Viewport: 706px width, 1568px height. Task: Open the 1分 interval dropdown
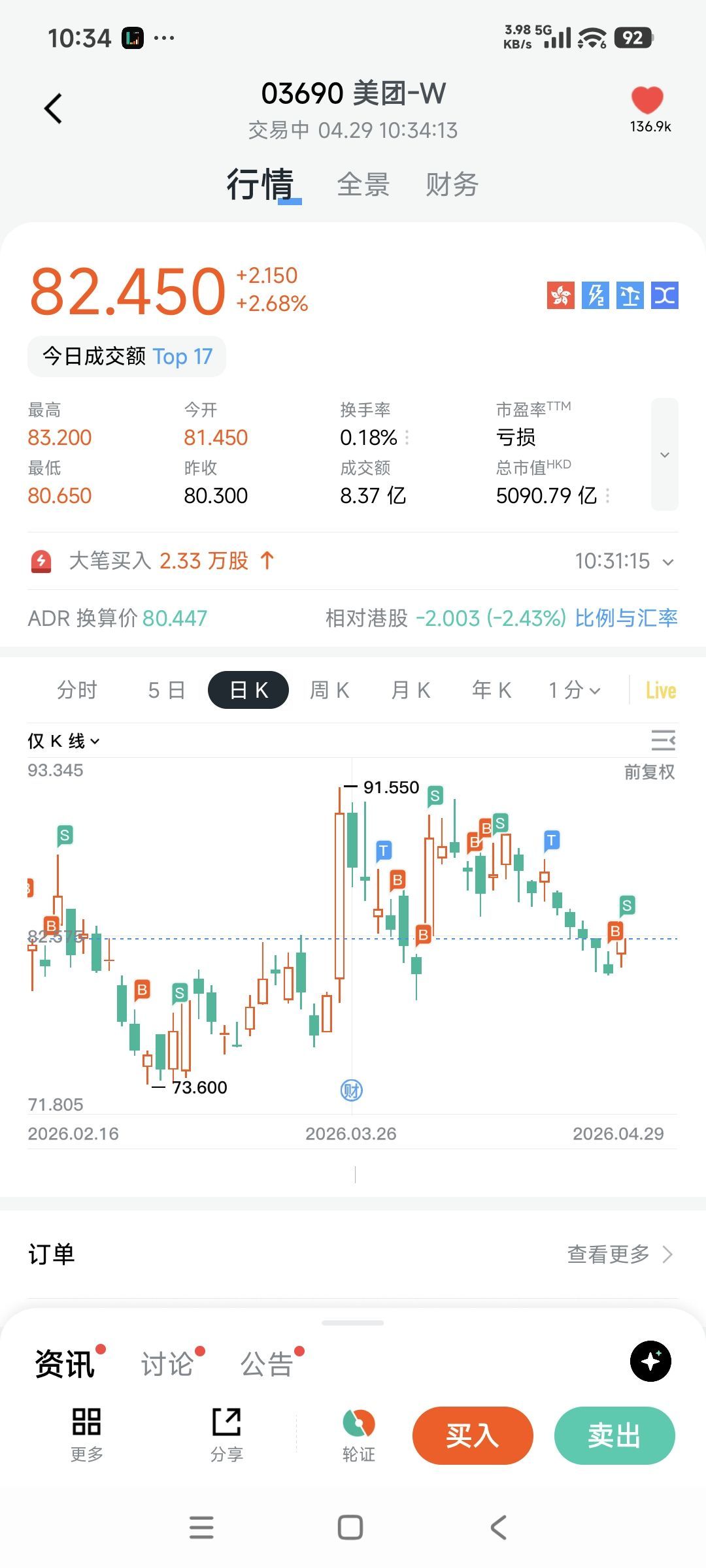[574, 690]
